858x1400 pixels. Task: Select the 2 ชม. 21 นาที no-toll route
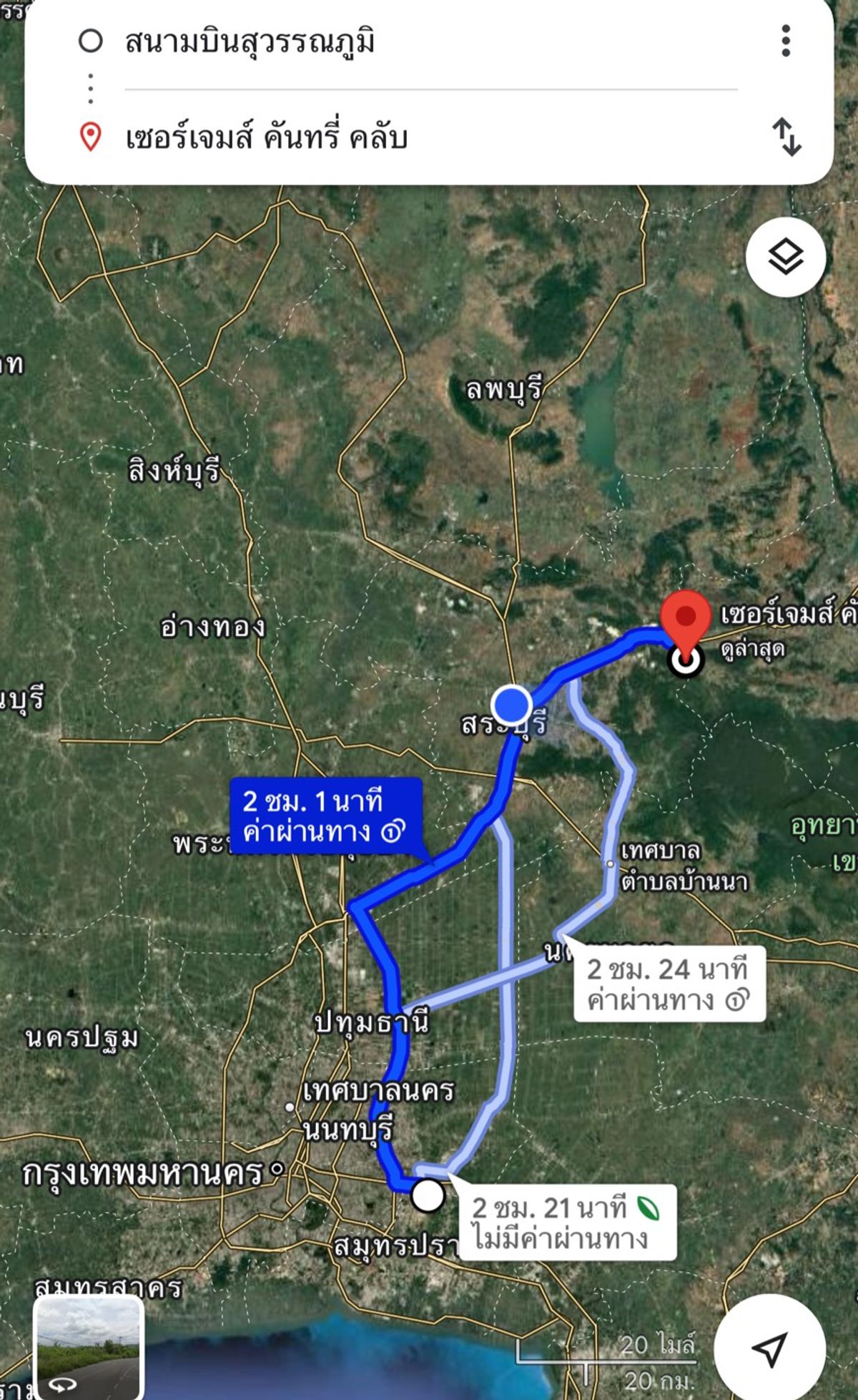coord(567,1223)
